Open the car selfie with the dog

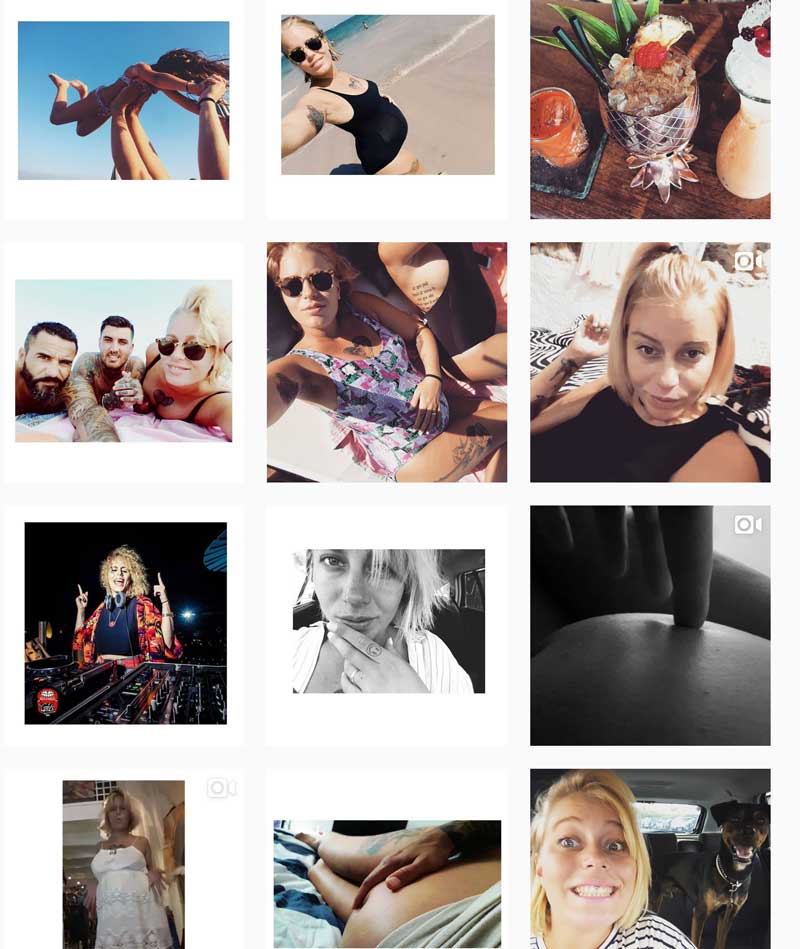650,858
